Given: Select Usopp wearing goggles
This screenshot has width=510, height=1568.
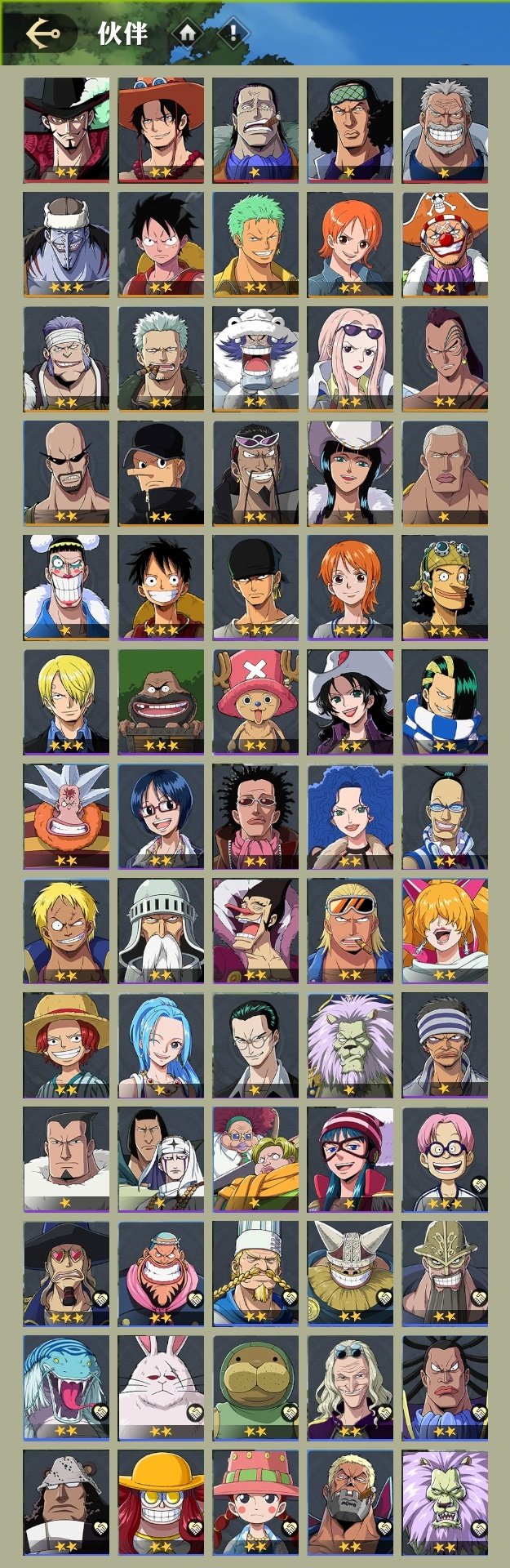Looking at the screenshot, I should [445, 586].
